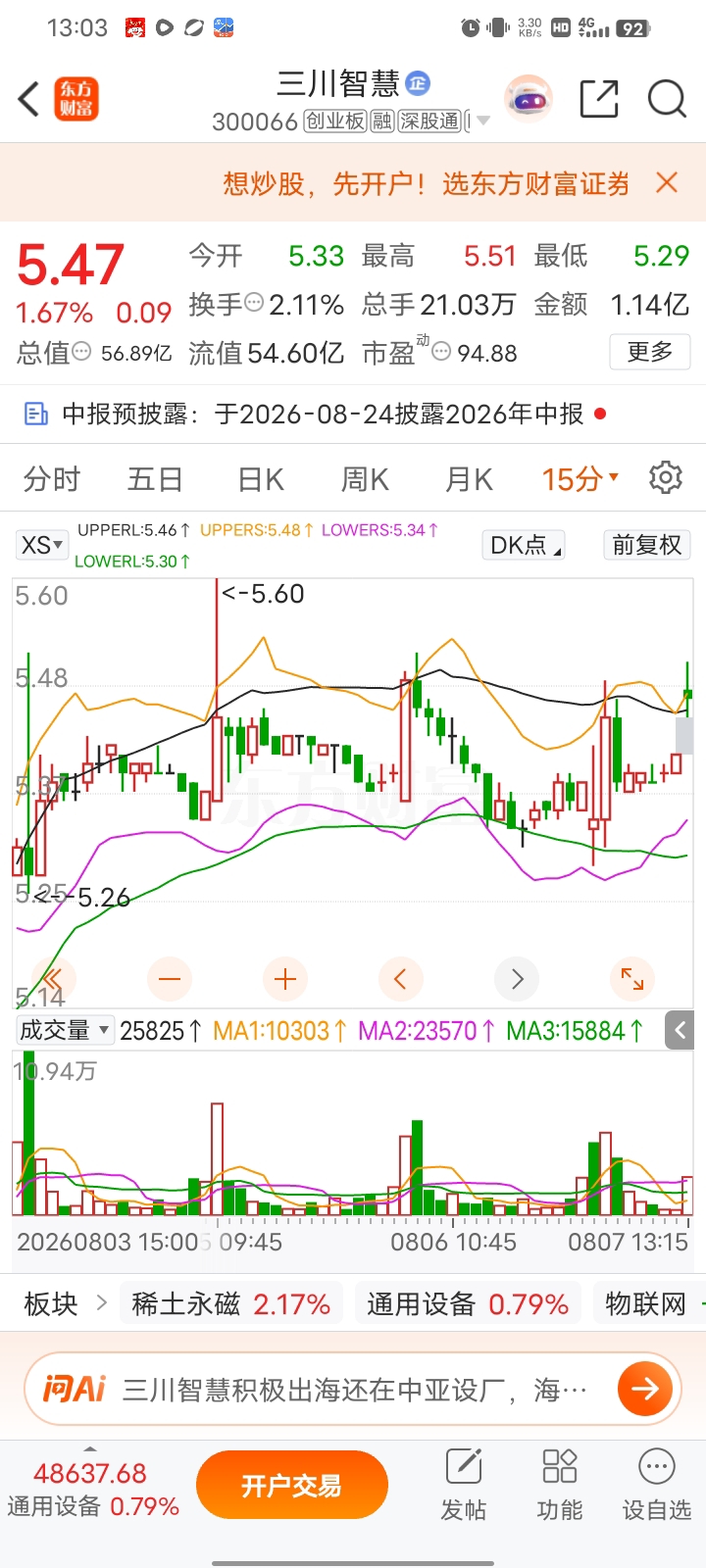Open the AI robot assistant icon
The height and width of the screenshot is (1568, 706).
(x=529, y=99)
